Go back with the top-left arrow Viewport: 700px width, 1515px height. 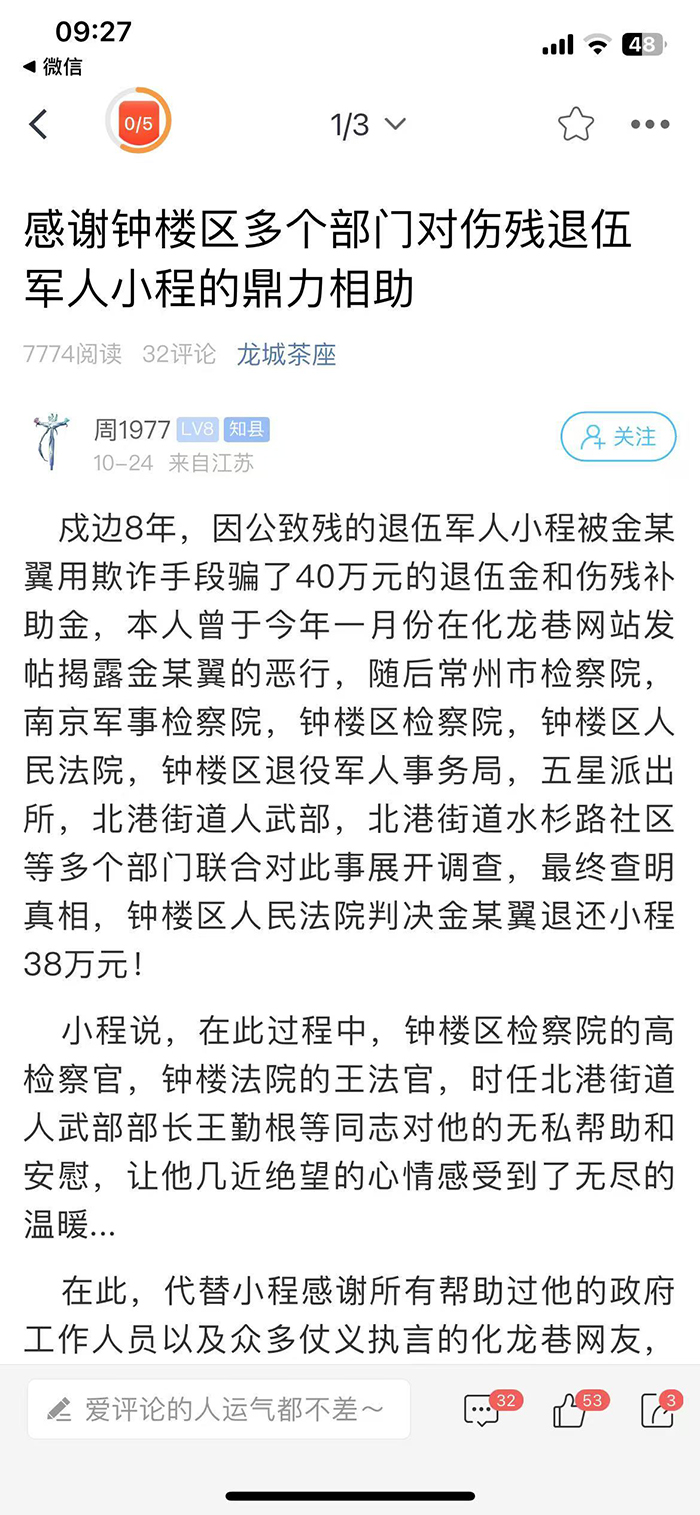(x=38, y=124)
